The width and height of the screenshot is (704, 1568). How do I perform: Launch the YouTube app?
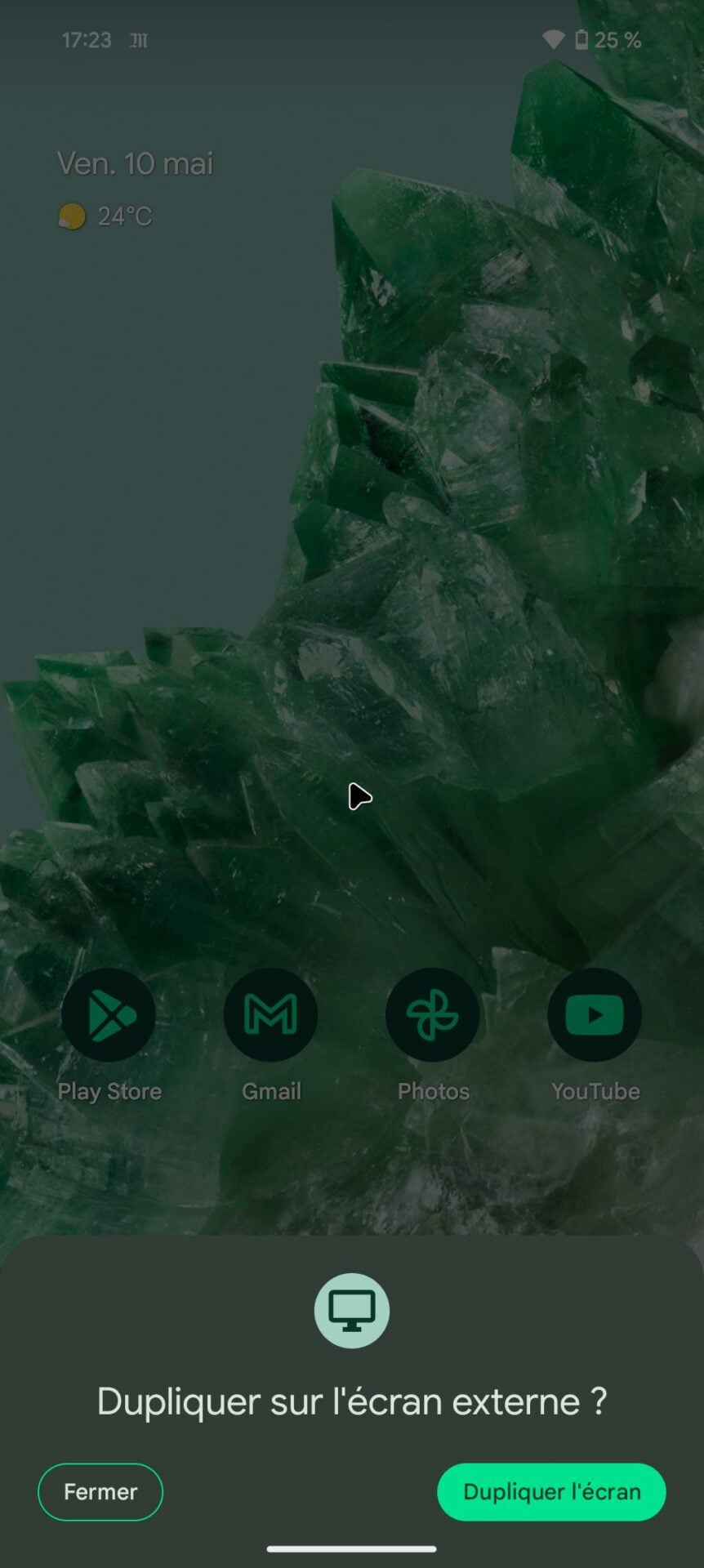(x=595, y=1015)
